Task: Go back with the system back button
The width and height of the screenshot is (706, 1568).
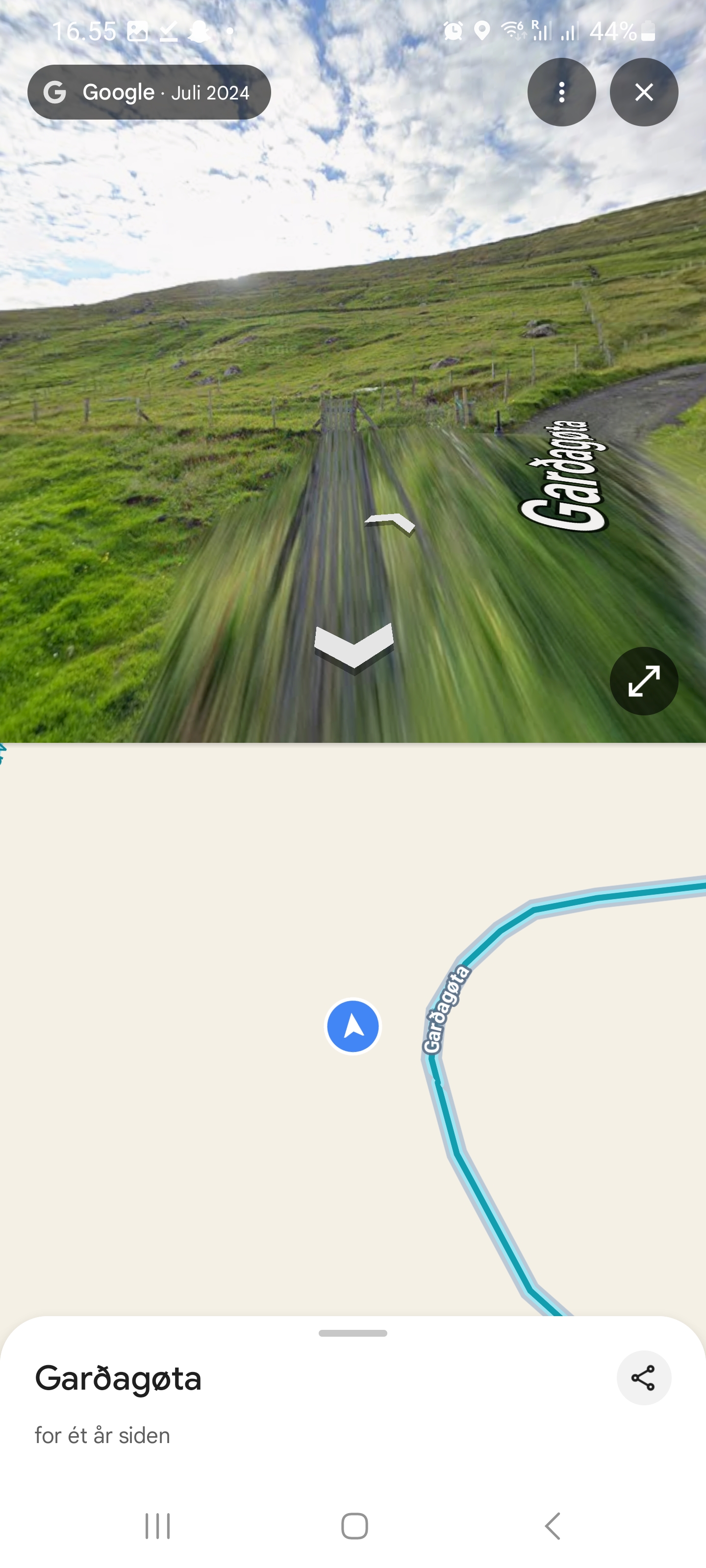Action: pos(552,1526)
